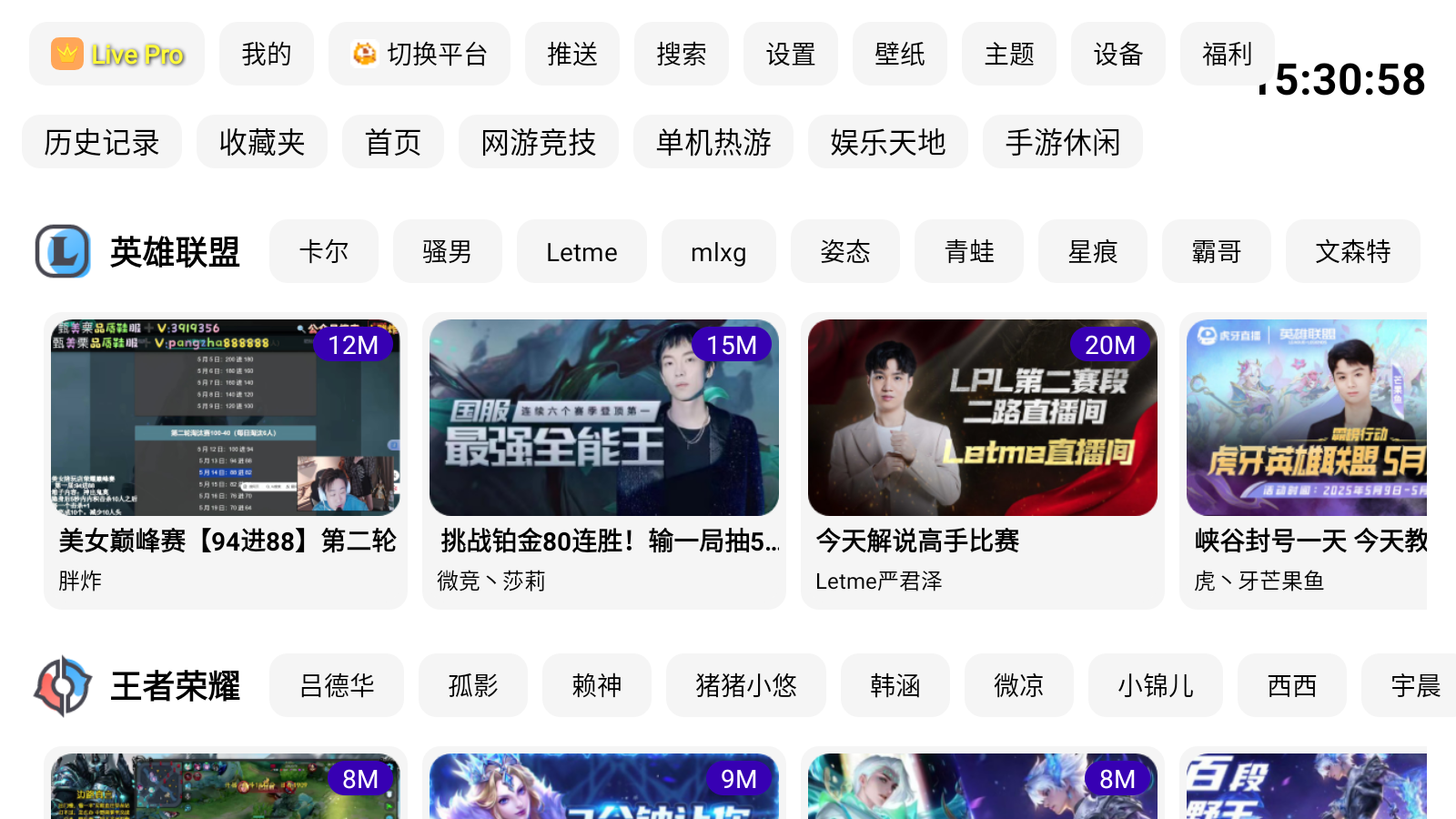The image size is (1456, 819).
Task: Open the 主题 theme option
Action: (1008, 55)
